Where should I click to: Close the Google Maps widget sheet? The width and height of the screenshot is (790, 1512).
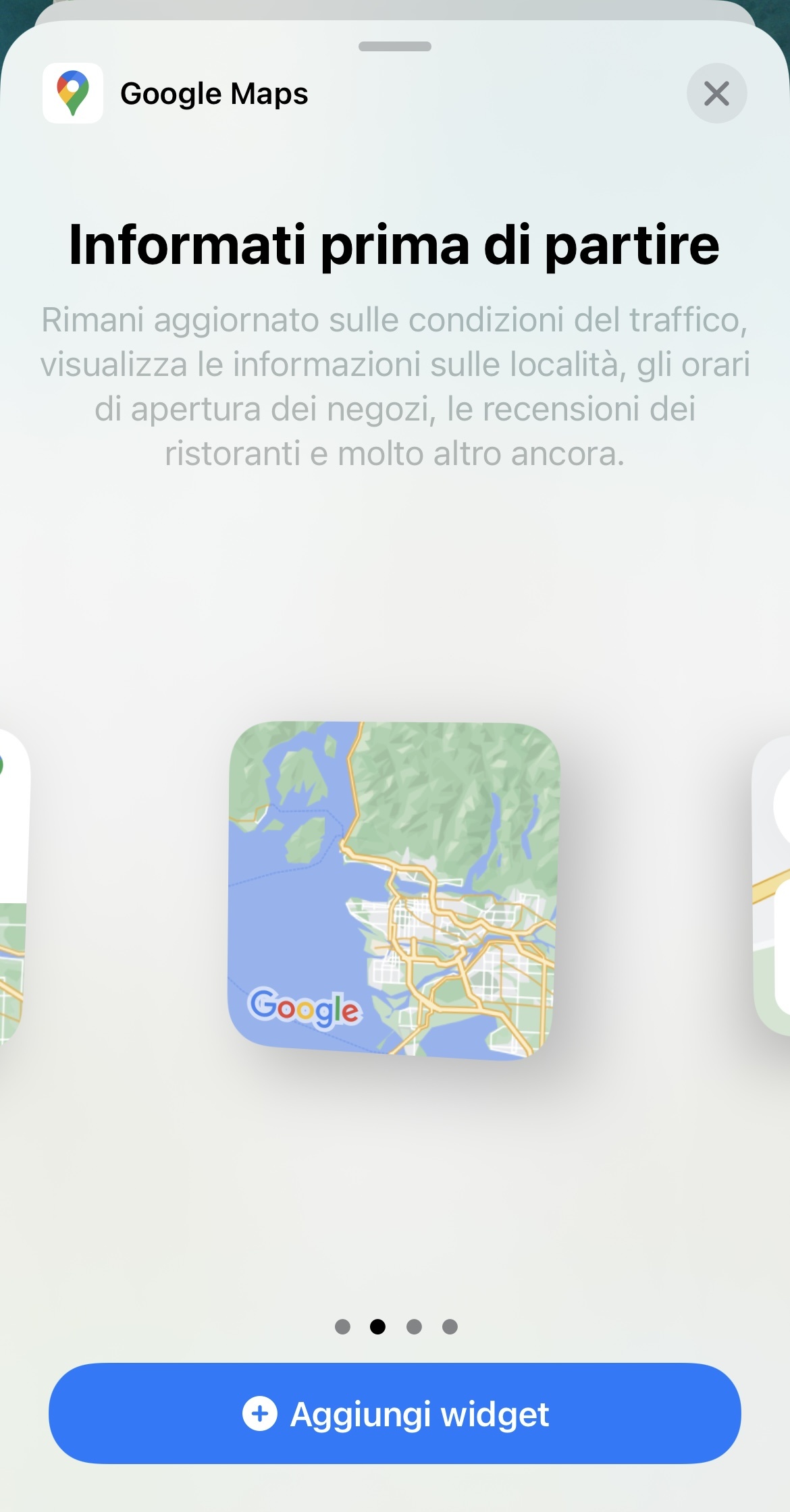tap(716, 93)
